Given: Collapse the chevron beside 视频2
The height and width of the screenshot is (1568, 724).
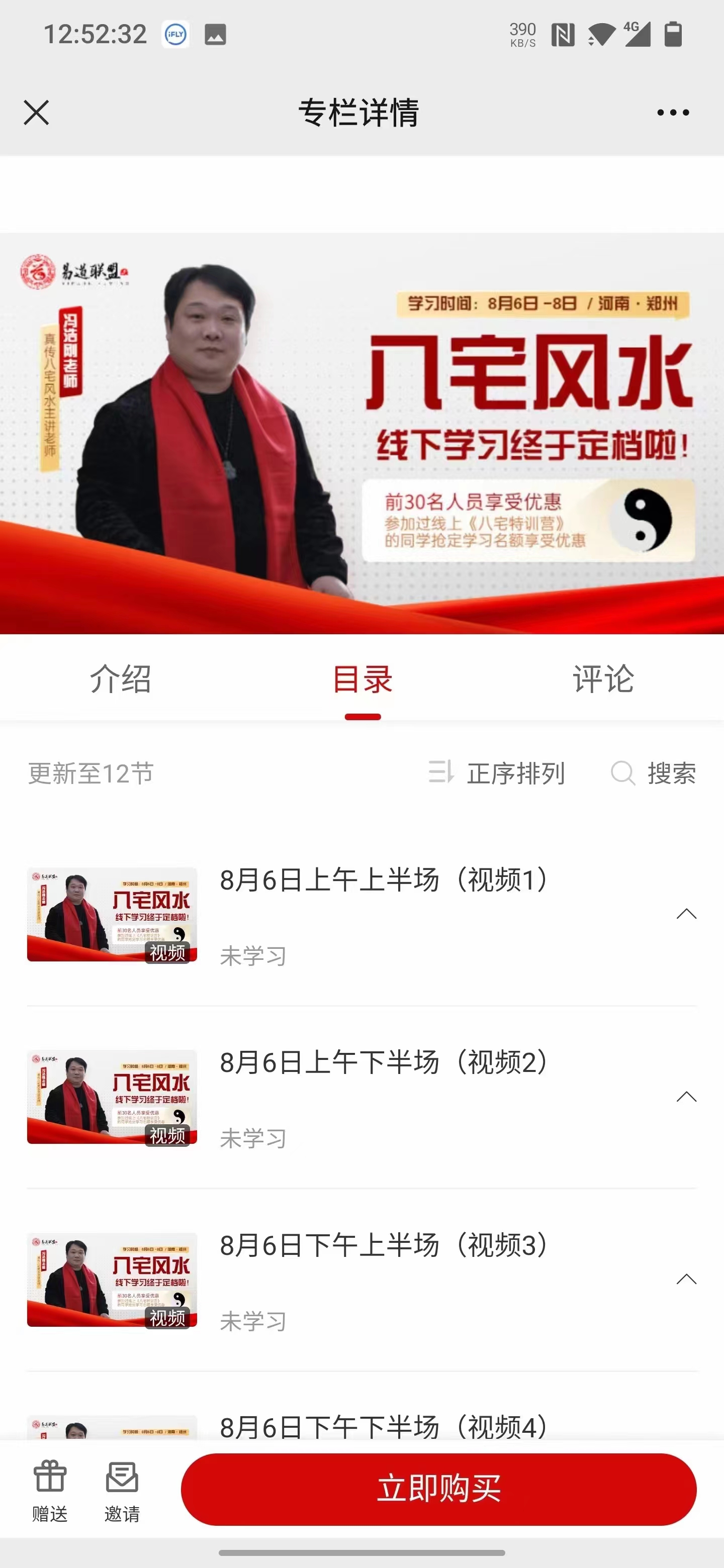Looking at the screenshot, I should click(686, 1096).
